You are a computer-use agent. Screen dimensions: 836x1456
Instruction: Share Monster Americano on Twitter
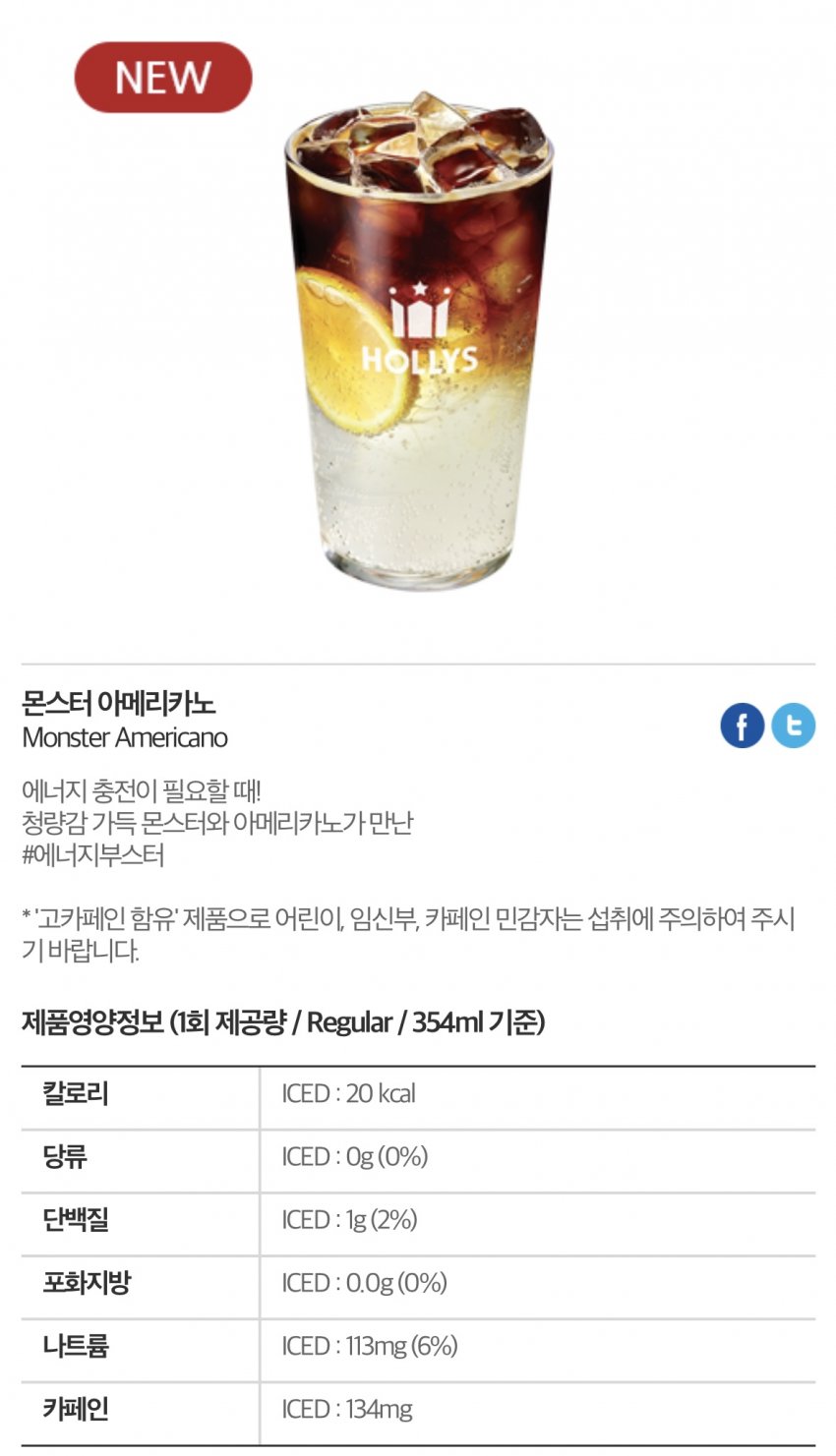pos(793,727)
